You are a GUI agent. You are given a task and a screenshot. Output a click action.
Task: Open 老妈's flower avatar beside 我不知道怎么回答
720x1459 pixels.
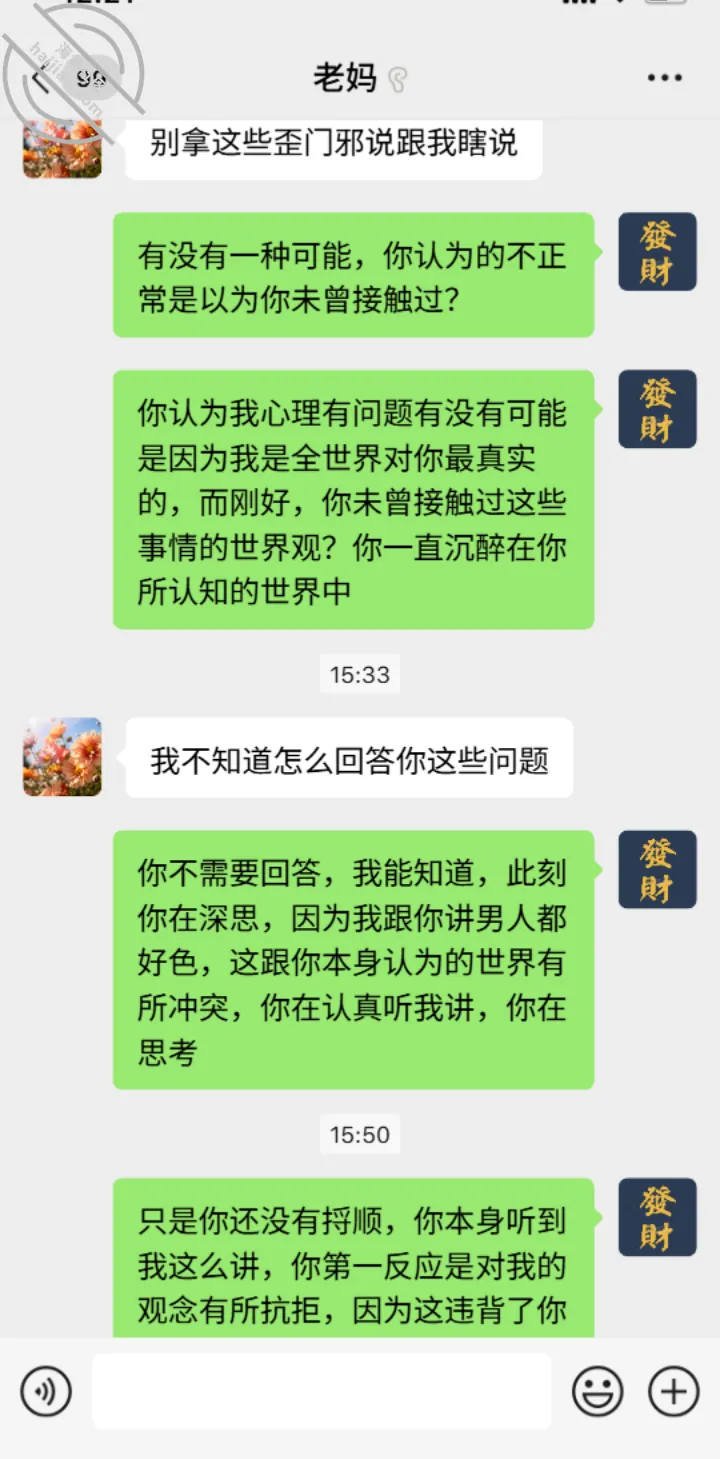[x=62, y=757]
